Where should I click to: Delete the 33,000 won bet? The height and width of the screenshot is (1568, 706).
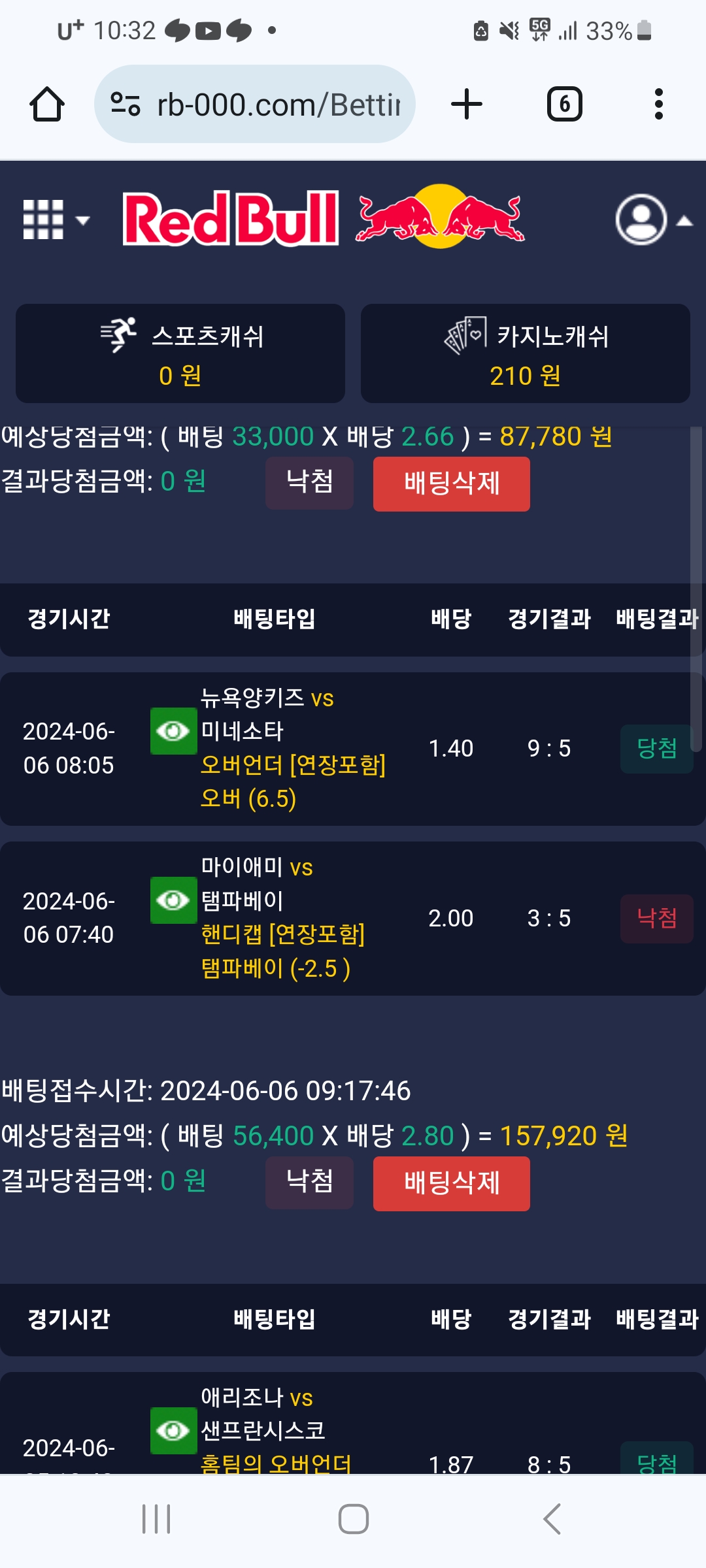tap(451, 484)
